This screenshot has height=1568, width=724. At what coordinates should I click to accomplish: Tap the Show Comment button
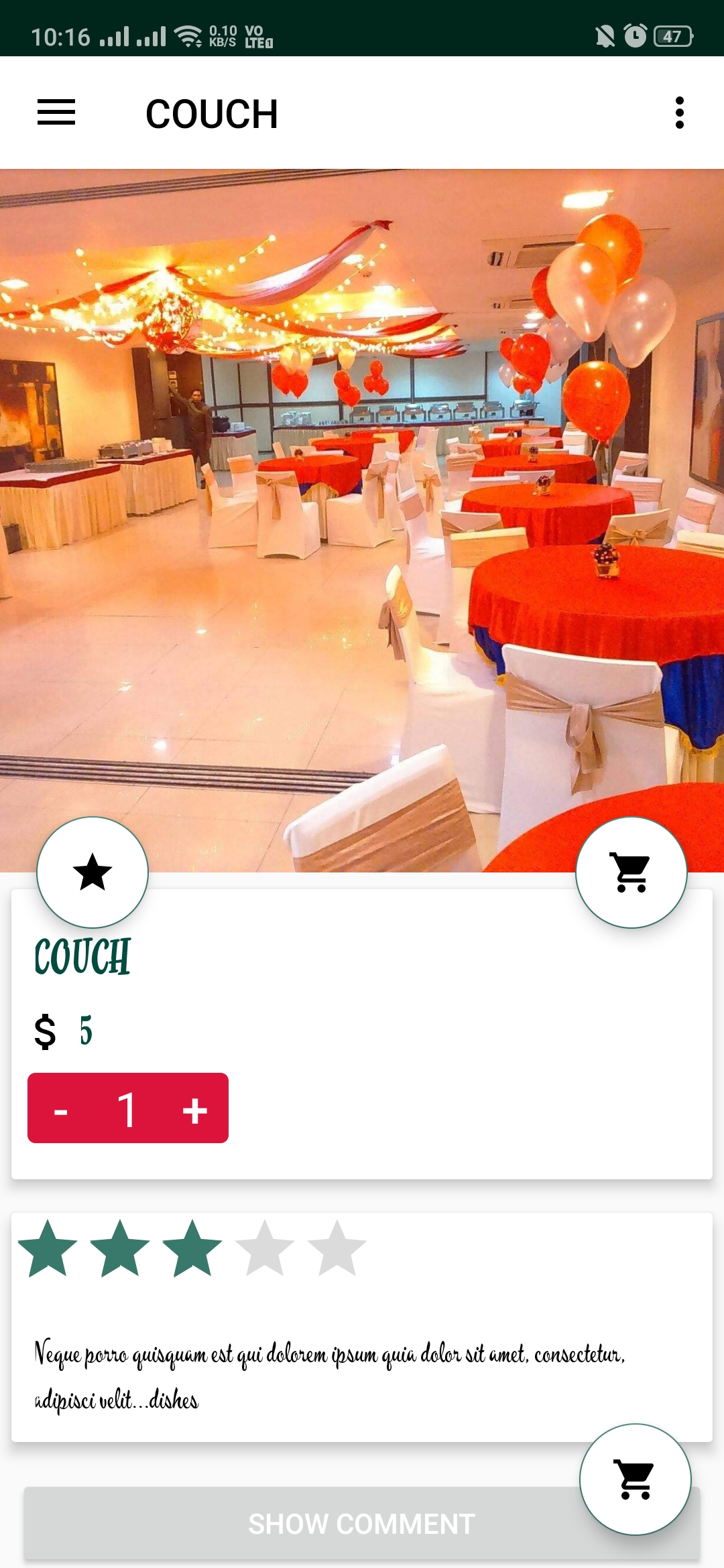[302, 1524]
